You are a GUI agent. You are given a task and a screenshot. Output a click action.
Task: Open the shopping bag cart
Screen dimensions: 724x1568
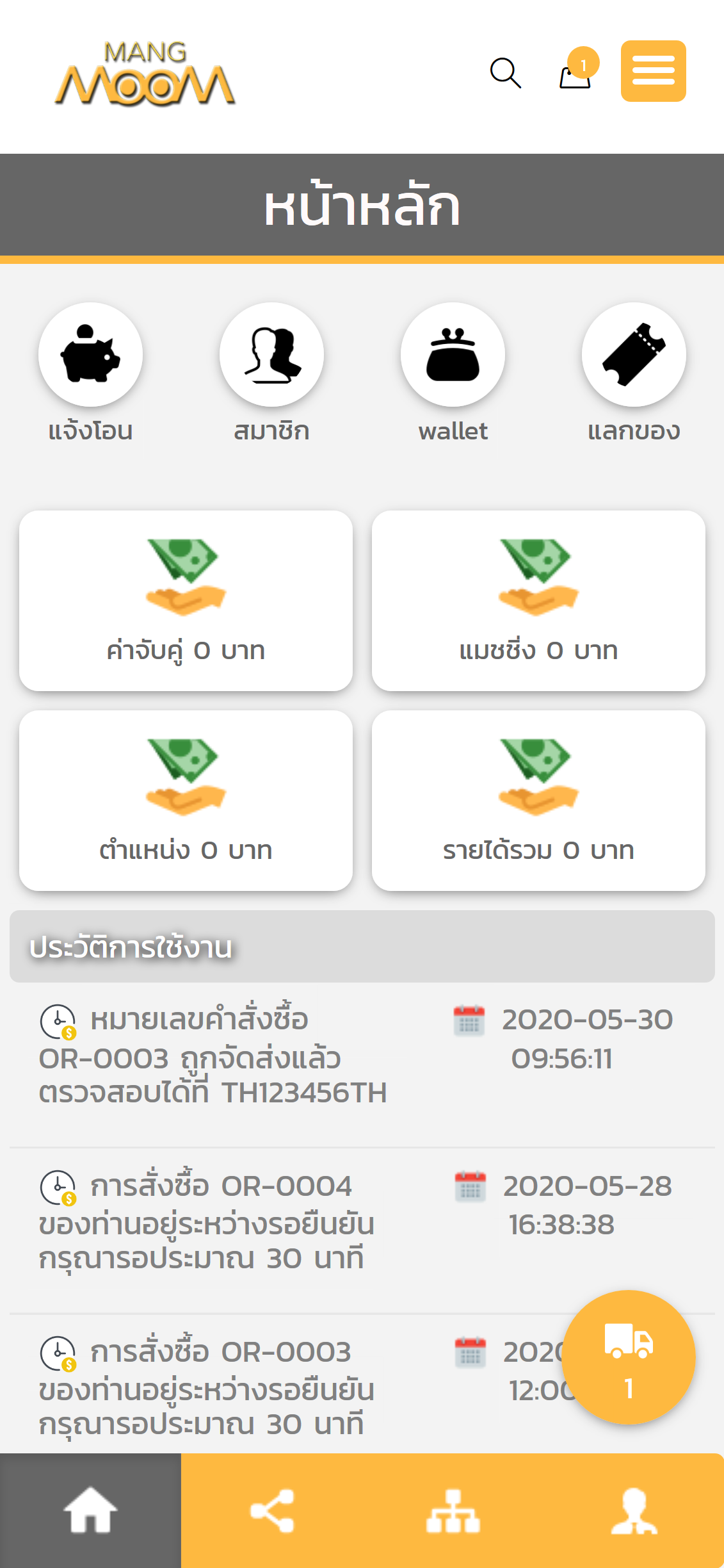[x=576, y=70]
